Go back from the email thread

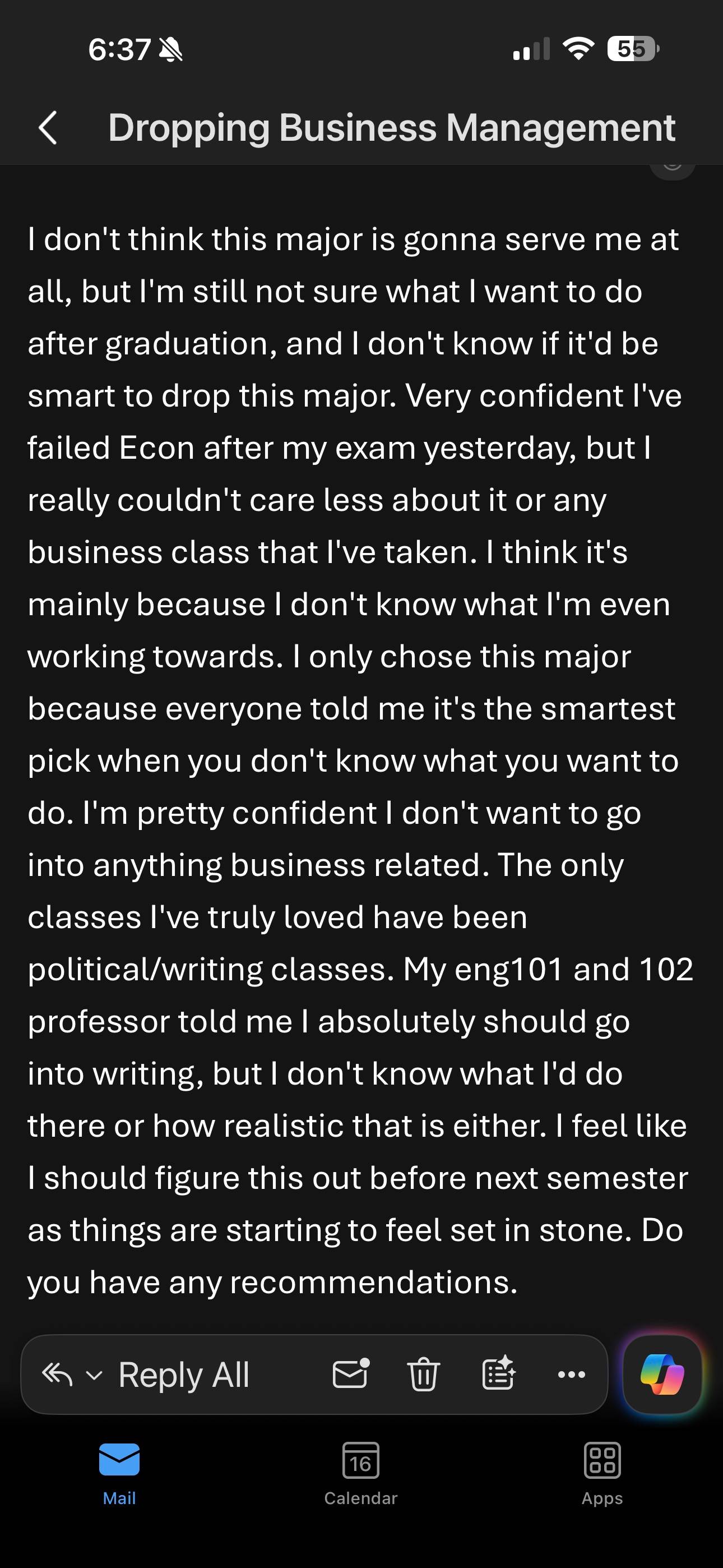tap(48, 128)
